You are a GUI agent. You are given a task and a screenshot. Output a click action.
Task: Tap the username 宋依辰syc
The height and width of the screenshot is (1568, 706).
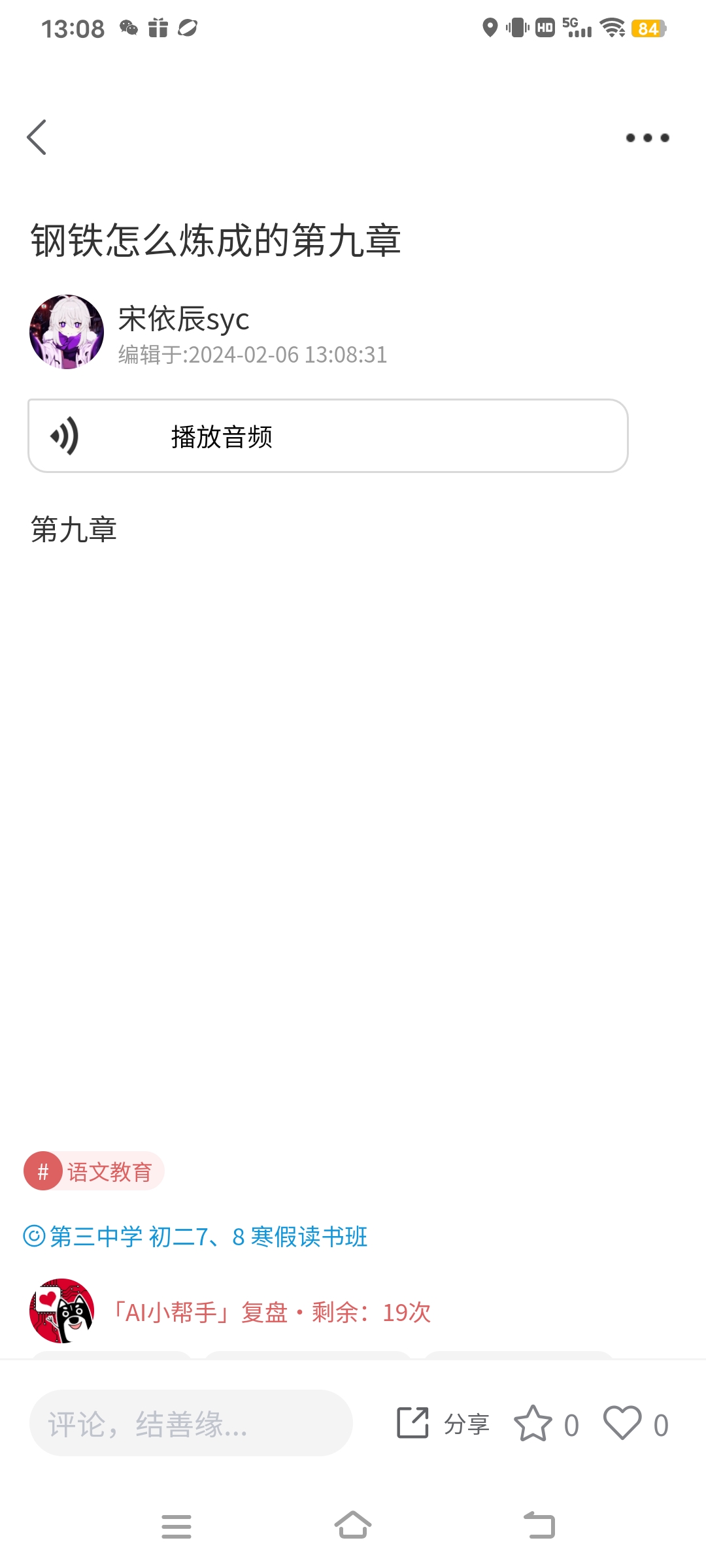tap(182, 320)
